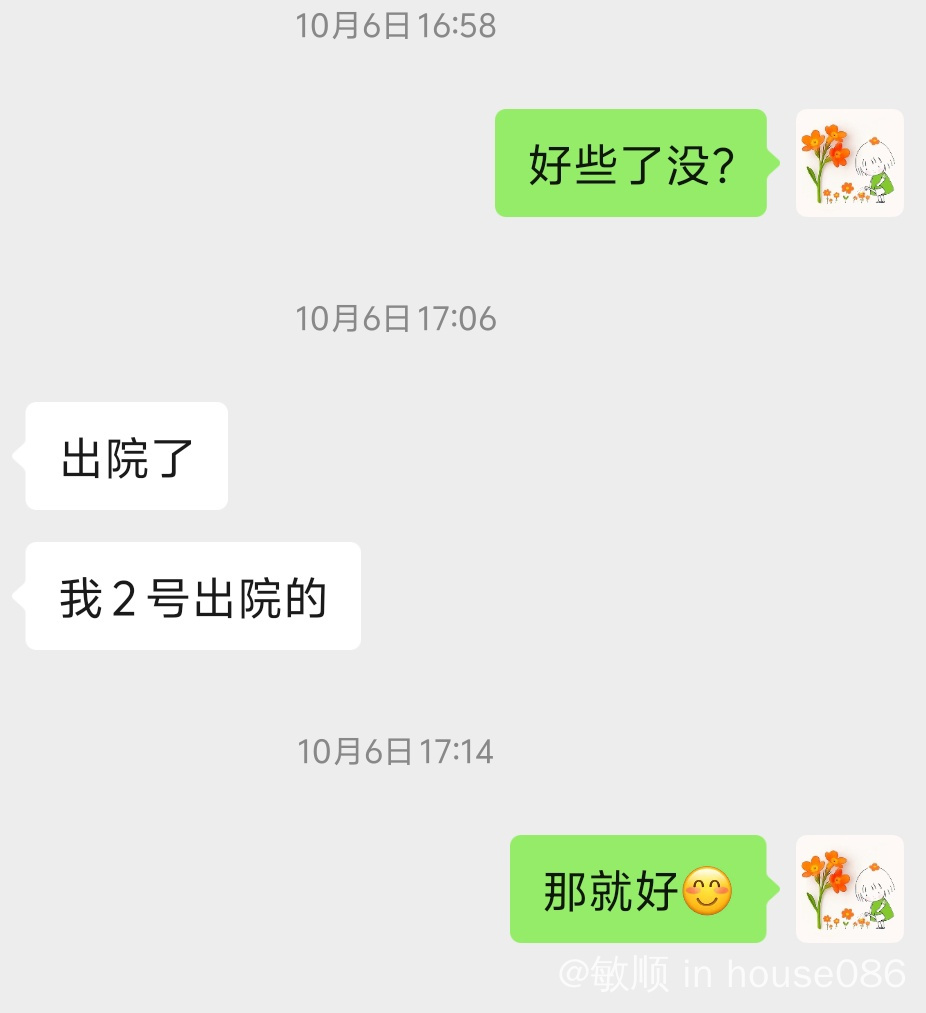Open the sender's avatar beside "好些了没?"
This screenshot has height=1013, width=926.
849,163
